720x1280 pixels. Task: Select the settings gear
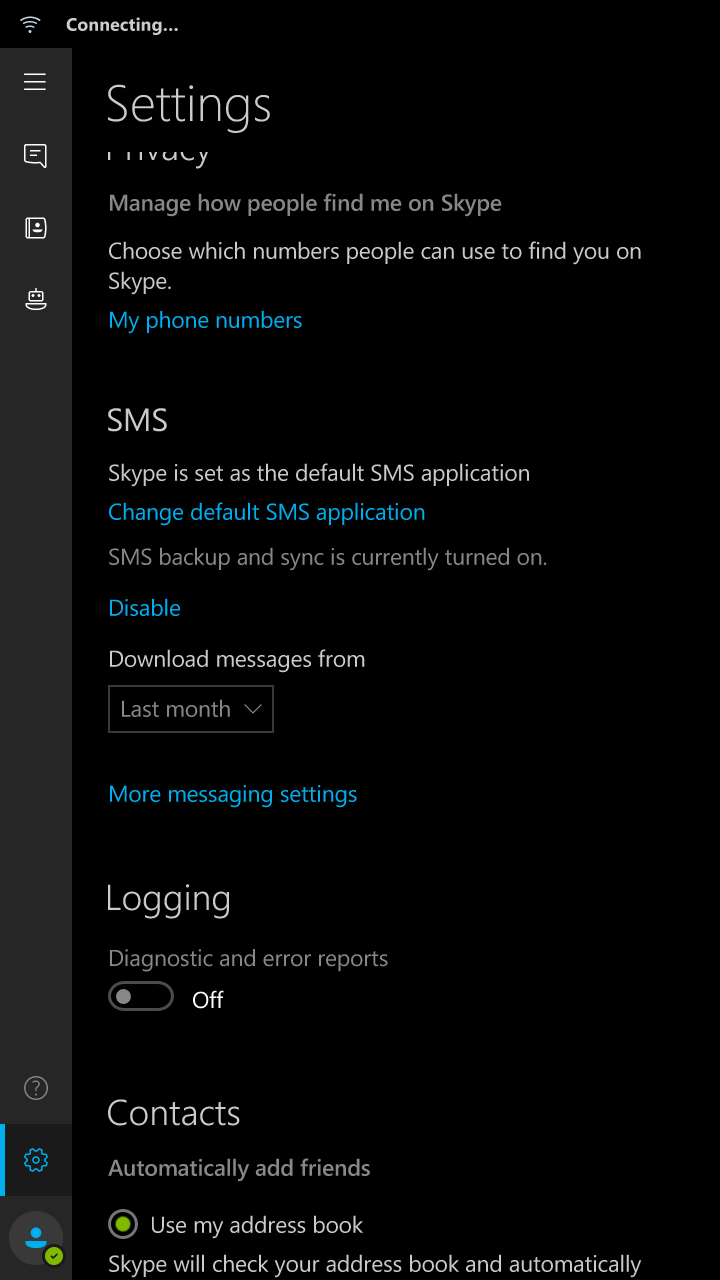pos(36,1160)
